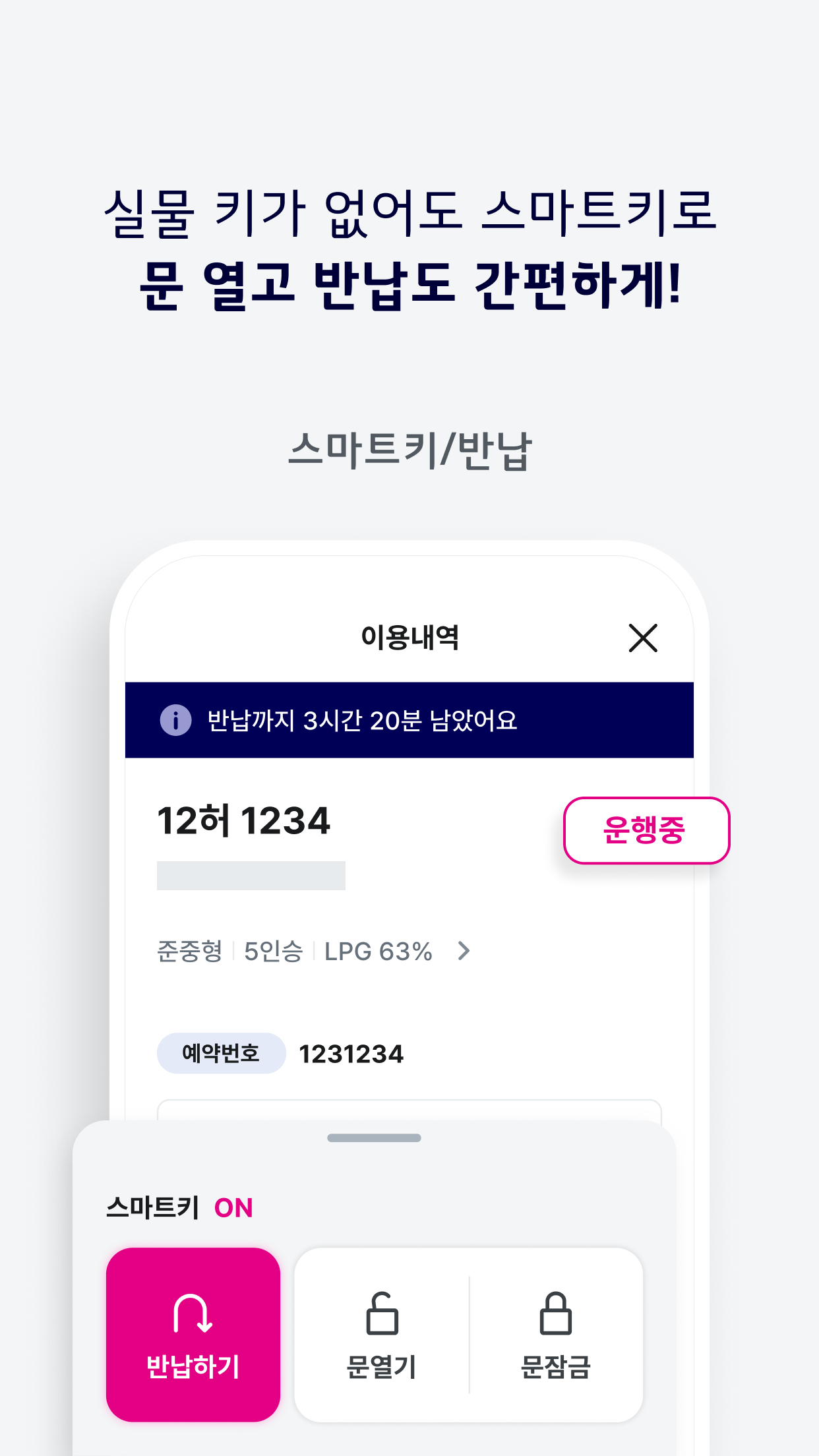The width and height of the screenshot is (819, 1456).
Task: Open the 이용내역 header tab
Action: (x=409, y=635)
